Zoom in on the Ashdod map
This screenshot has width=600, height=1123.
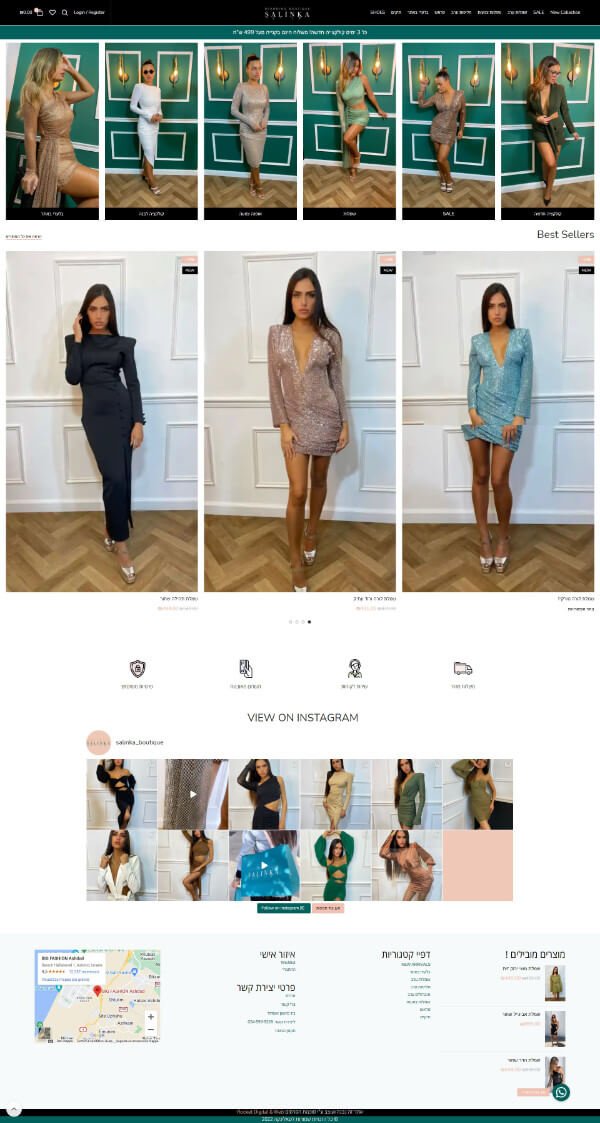coord(151,1016)
